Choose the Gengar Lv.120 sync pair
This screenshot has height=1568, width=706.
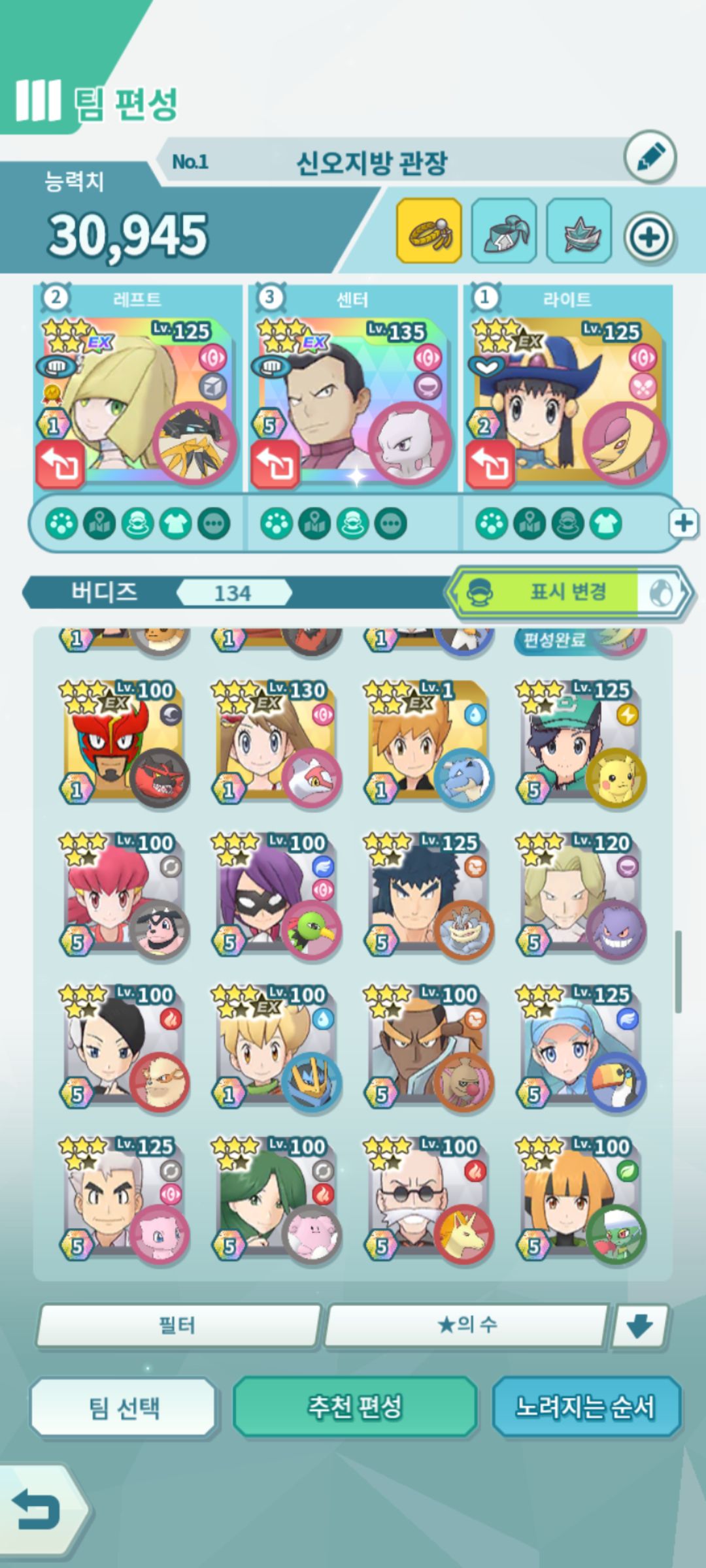tap(580, 897)
